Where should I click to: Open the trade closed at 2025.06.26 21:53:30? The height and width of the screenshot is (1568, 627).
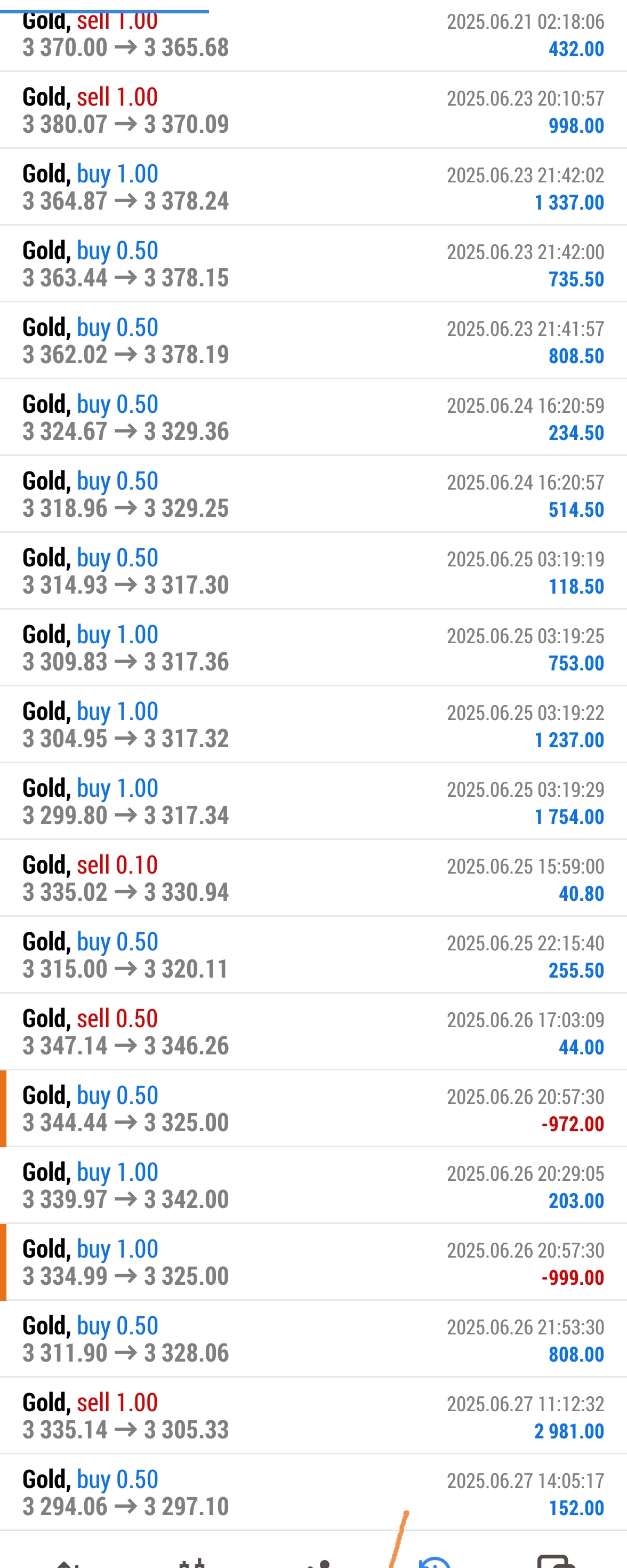click(x=313, y=1339)
